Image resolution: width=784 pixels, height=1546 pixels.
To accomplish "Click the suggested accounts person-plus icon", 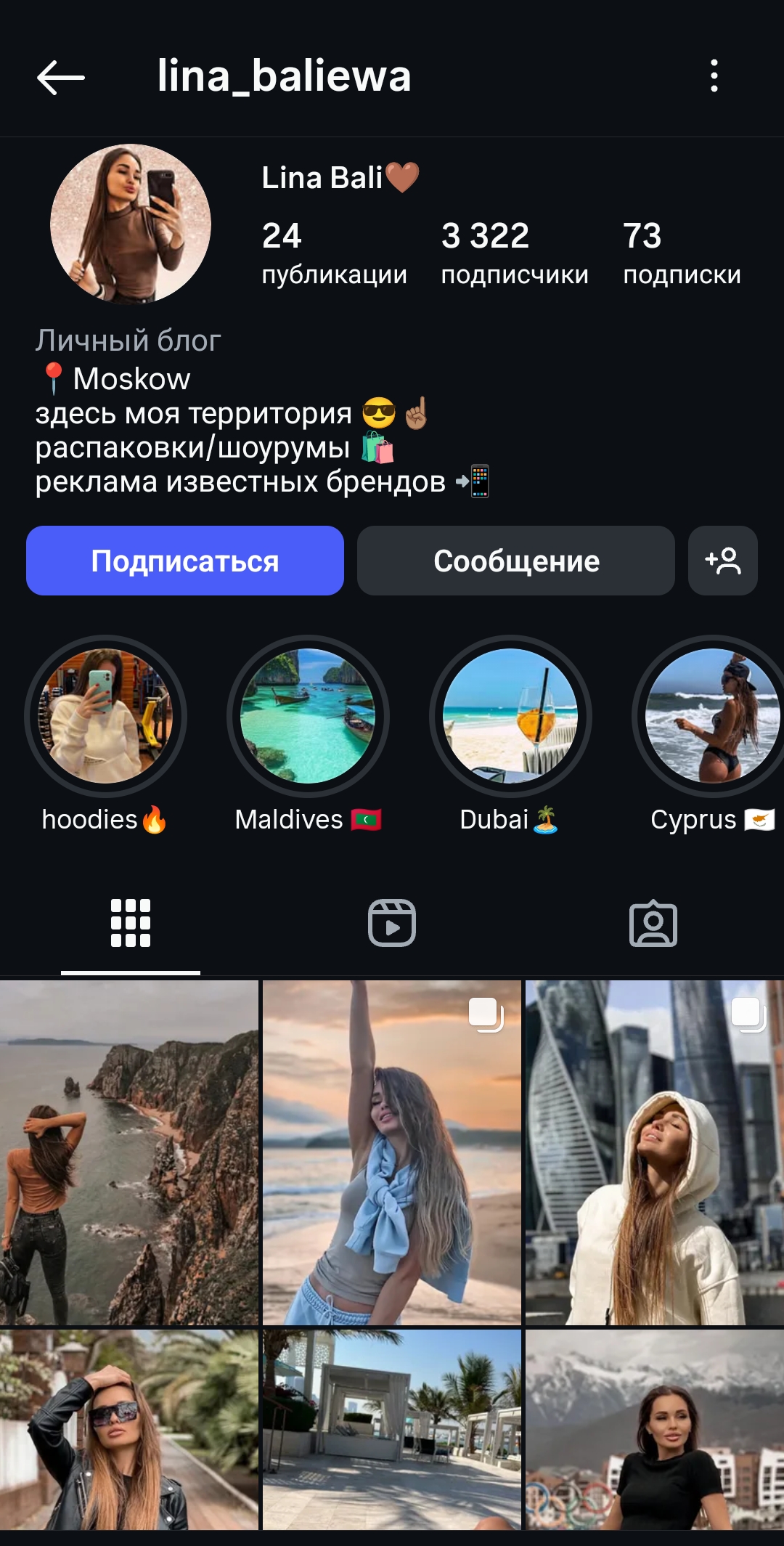I will tap(723, 560).
